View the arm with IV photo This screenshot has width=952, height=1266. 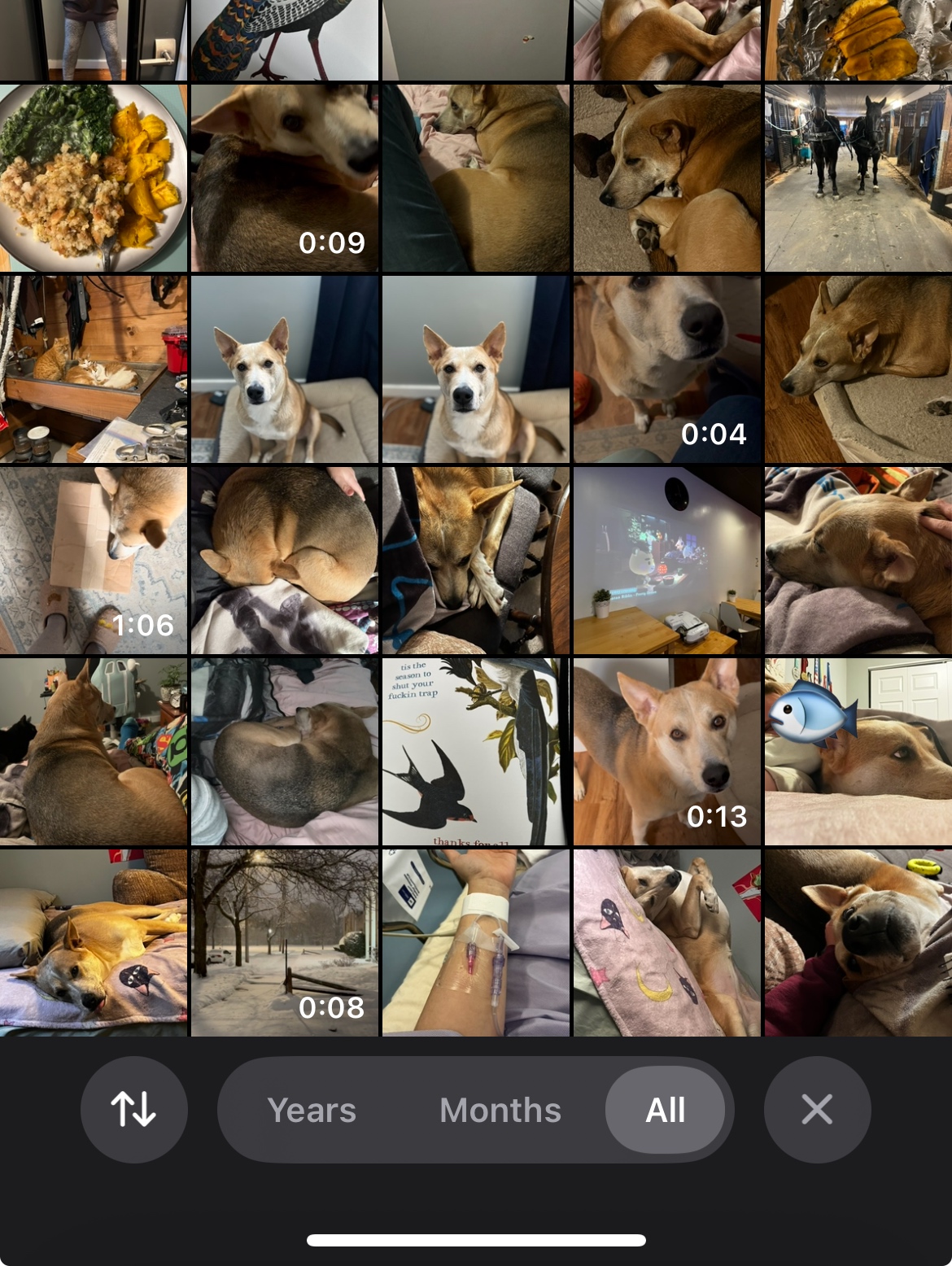coord(476,943)
